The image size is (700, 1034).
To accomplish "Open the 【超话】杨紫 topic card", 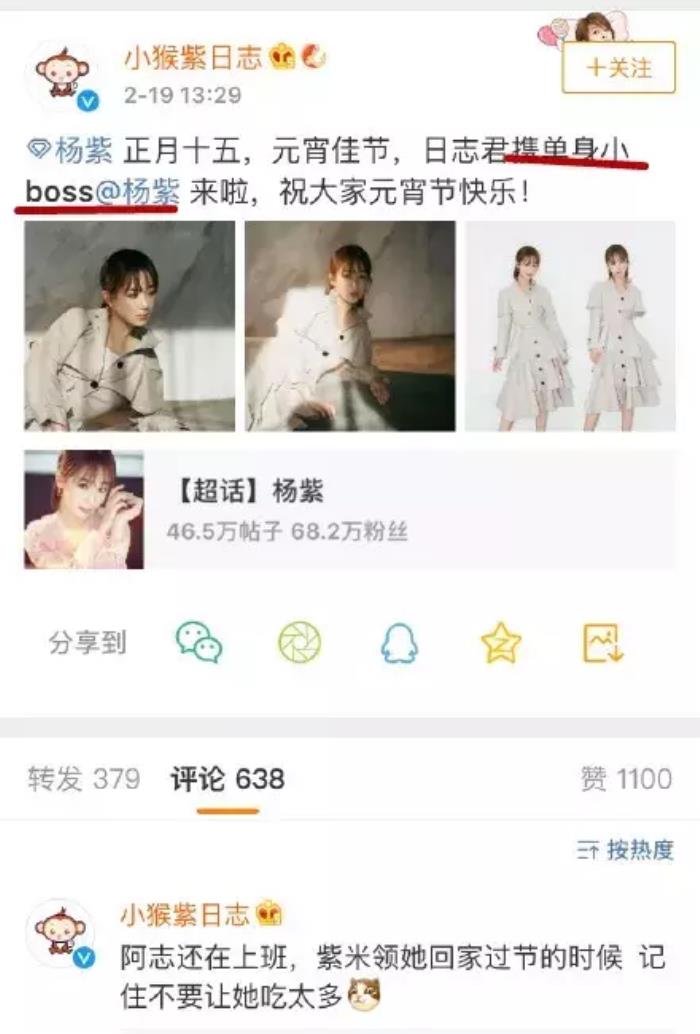I will [349, 509].
